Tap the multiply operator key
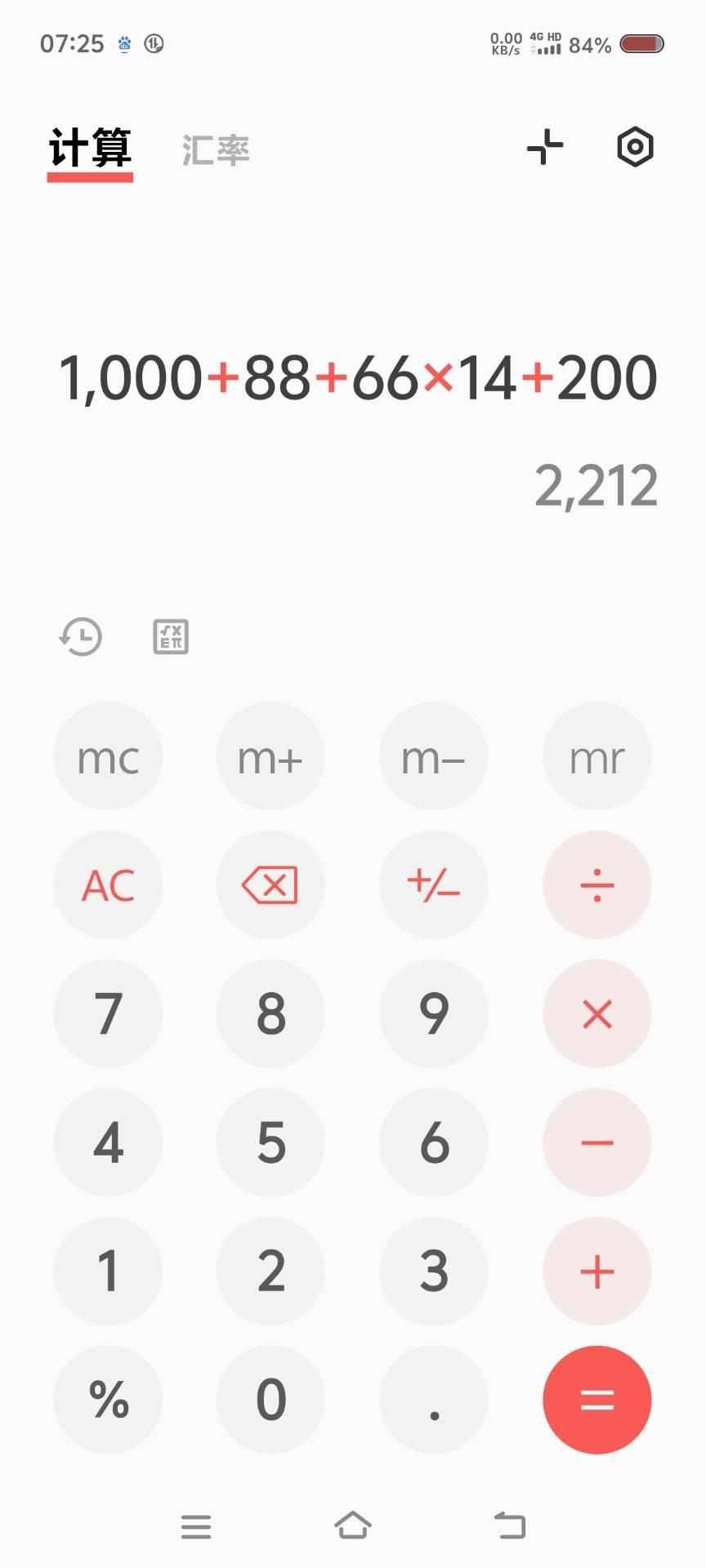The width and height of the screenshot is (706, 1568). tap(597, 1014)
